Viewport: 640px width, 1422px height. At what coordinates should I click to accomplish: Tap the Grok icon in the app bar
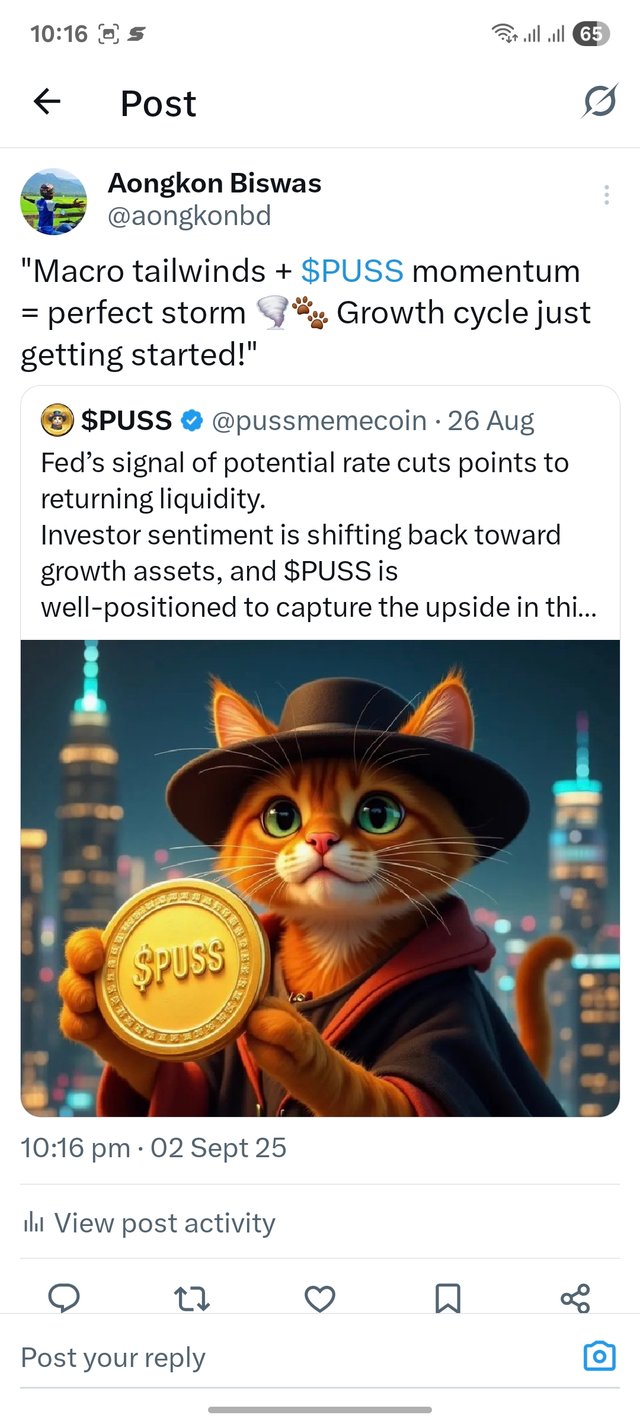[599, 102]
